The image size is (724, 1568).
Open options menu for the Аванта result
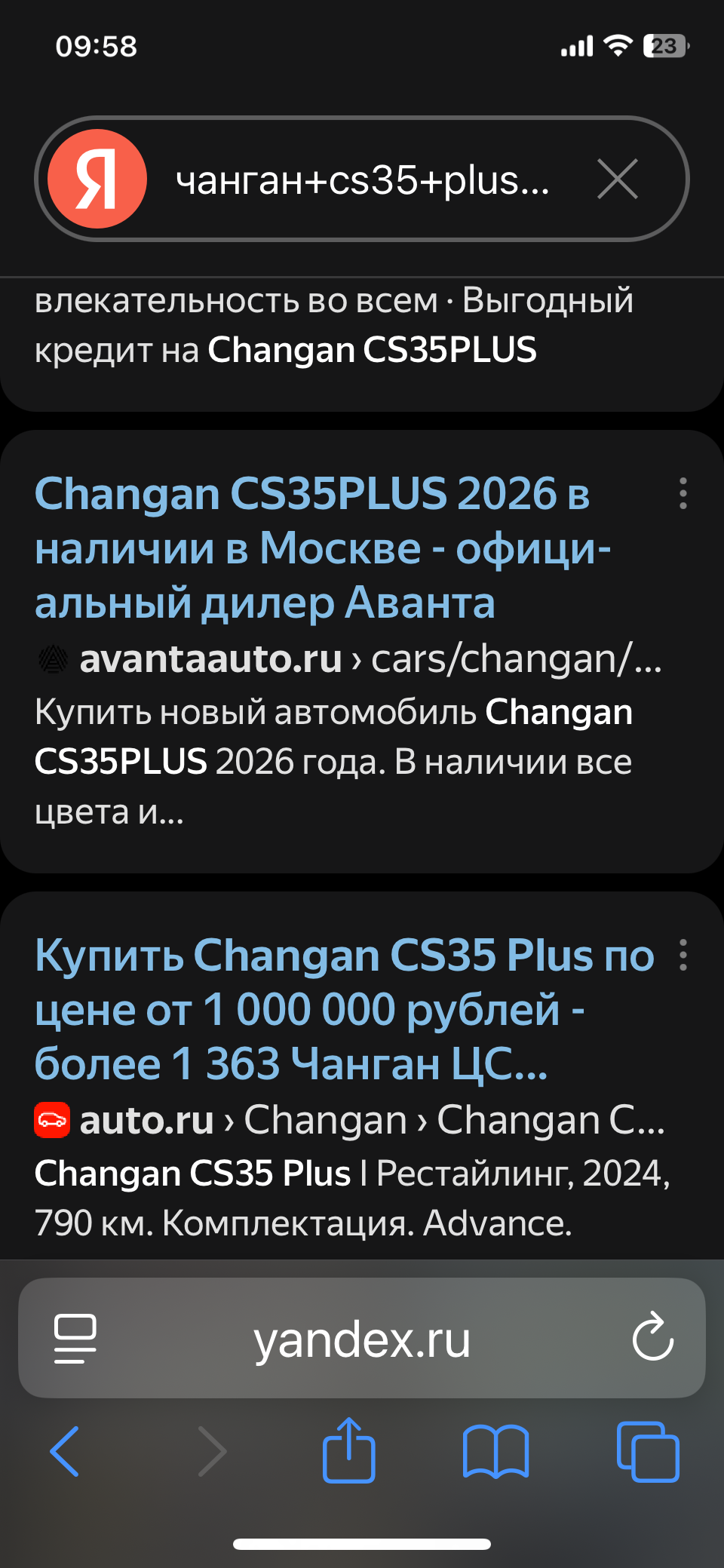tap(683, 493)
